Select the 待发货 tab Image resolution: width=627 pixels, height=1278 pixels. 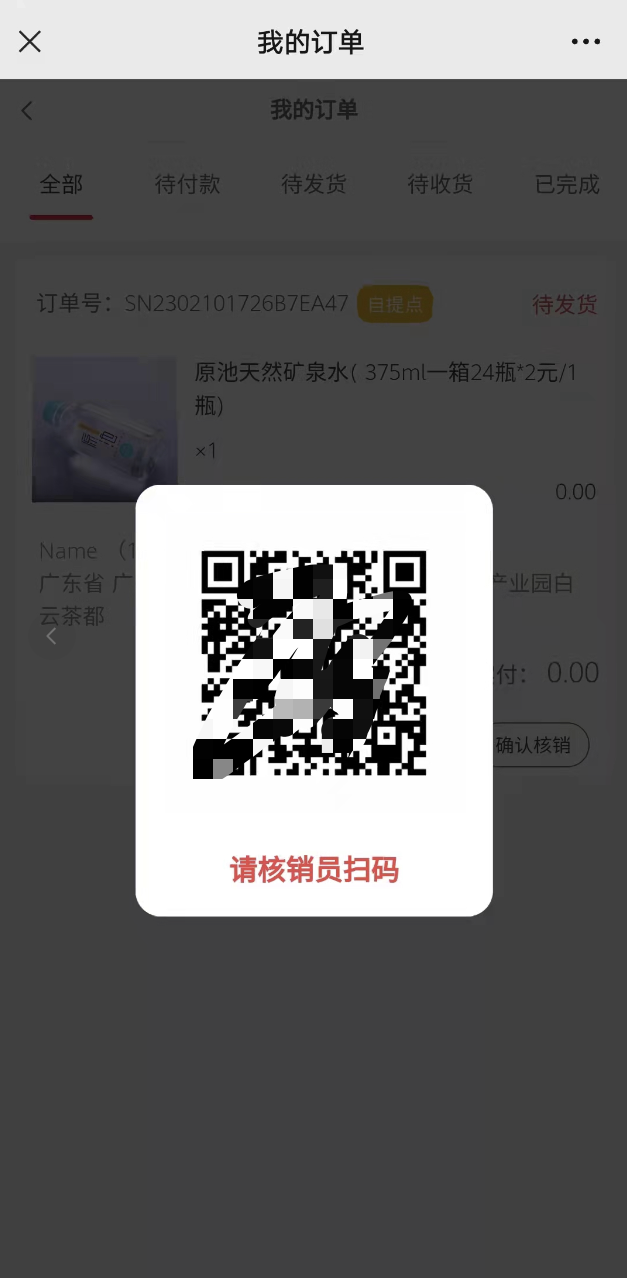314,185
